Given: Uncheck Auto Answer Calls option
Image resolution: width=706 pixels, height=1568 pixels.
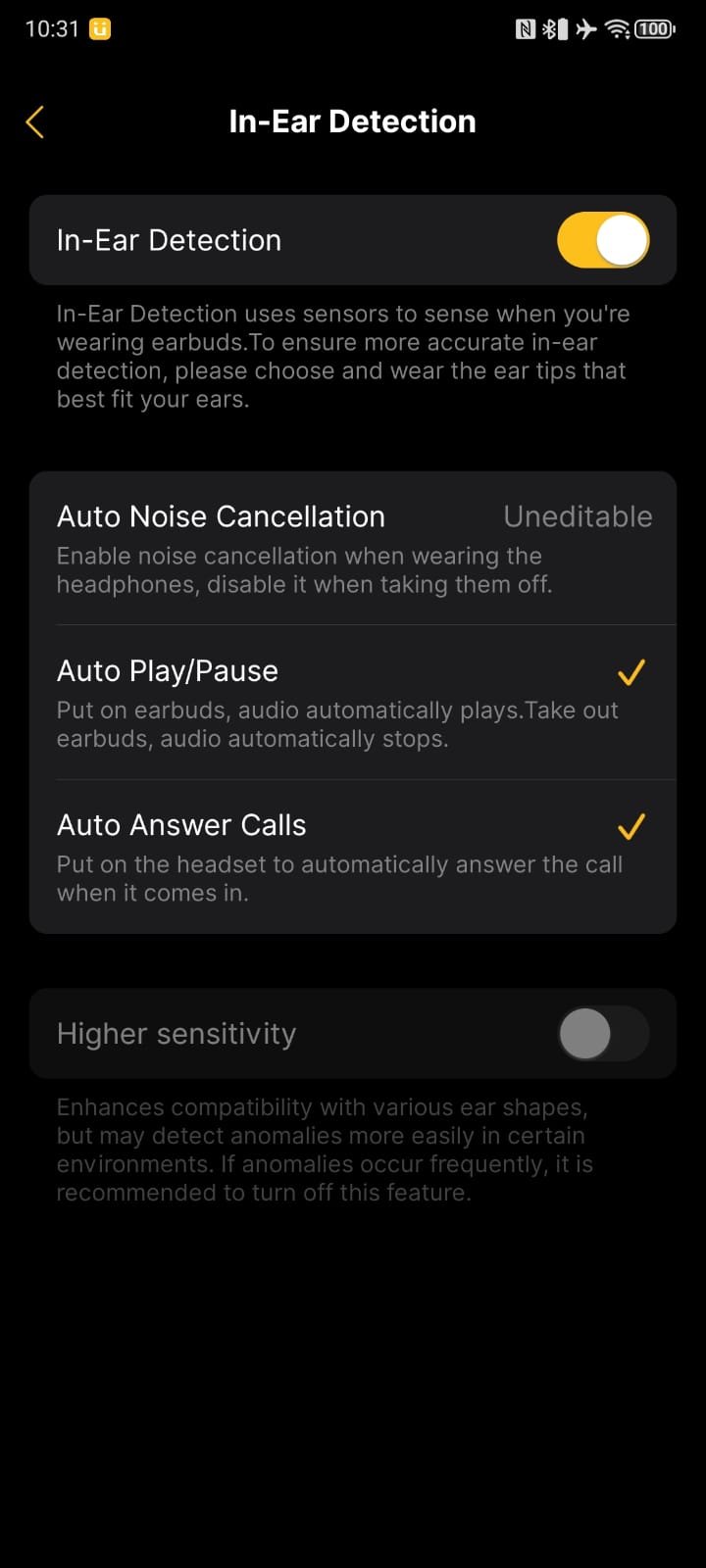Looking at the screenshot, I should pos(630,826).
